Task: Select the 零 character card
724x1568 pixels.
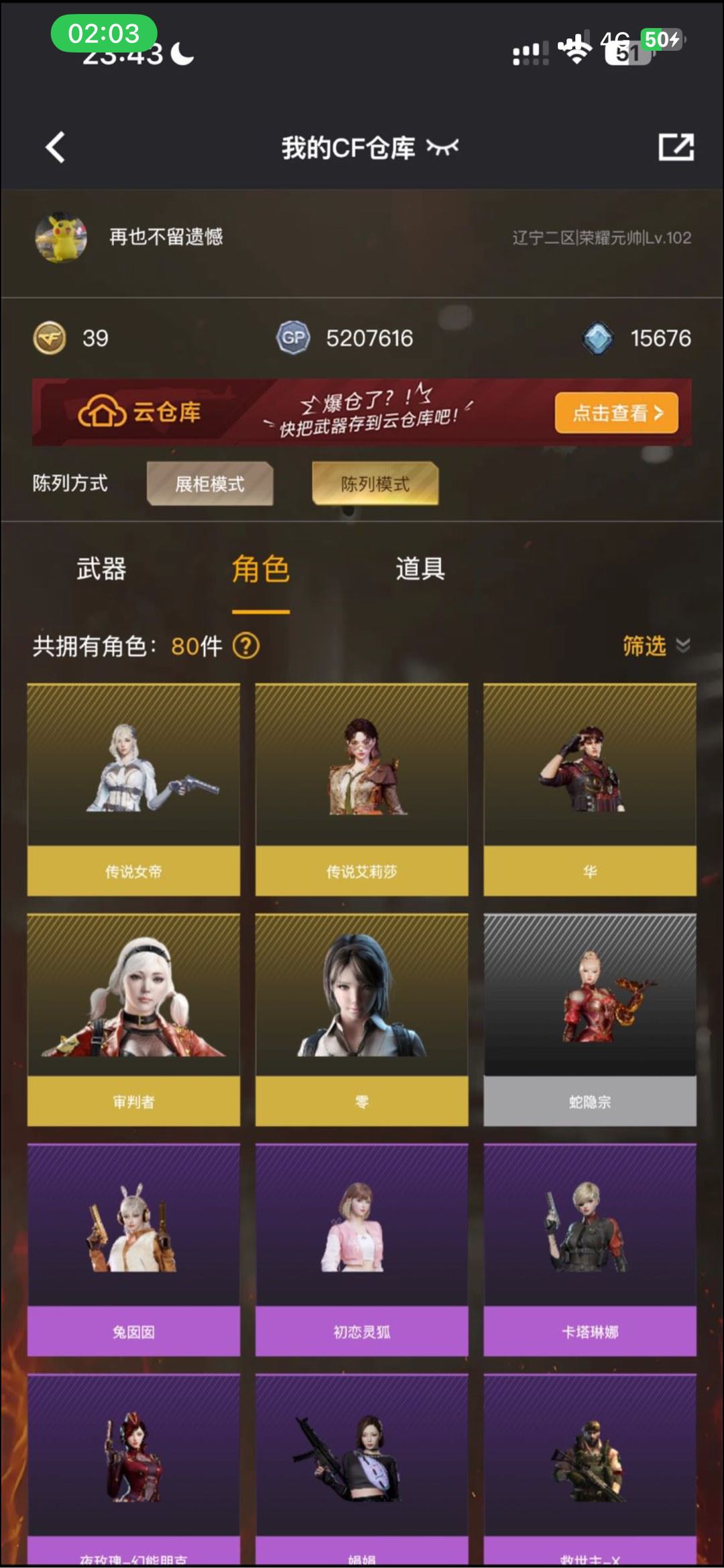Action: (361, 1019)
